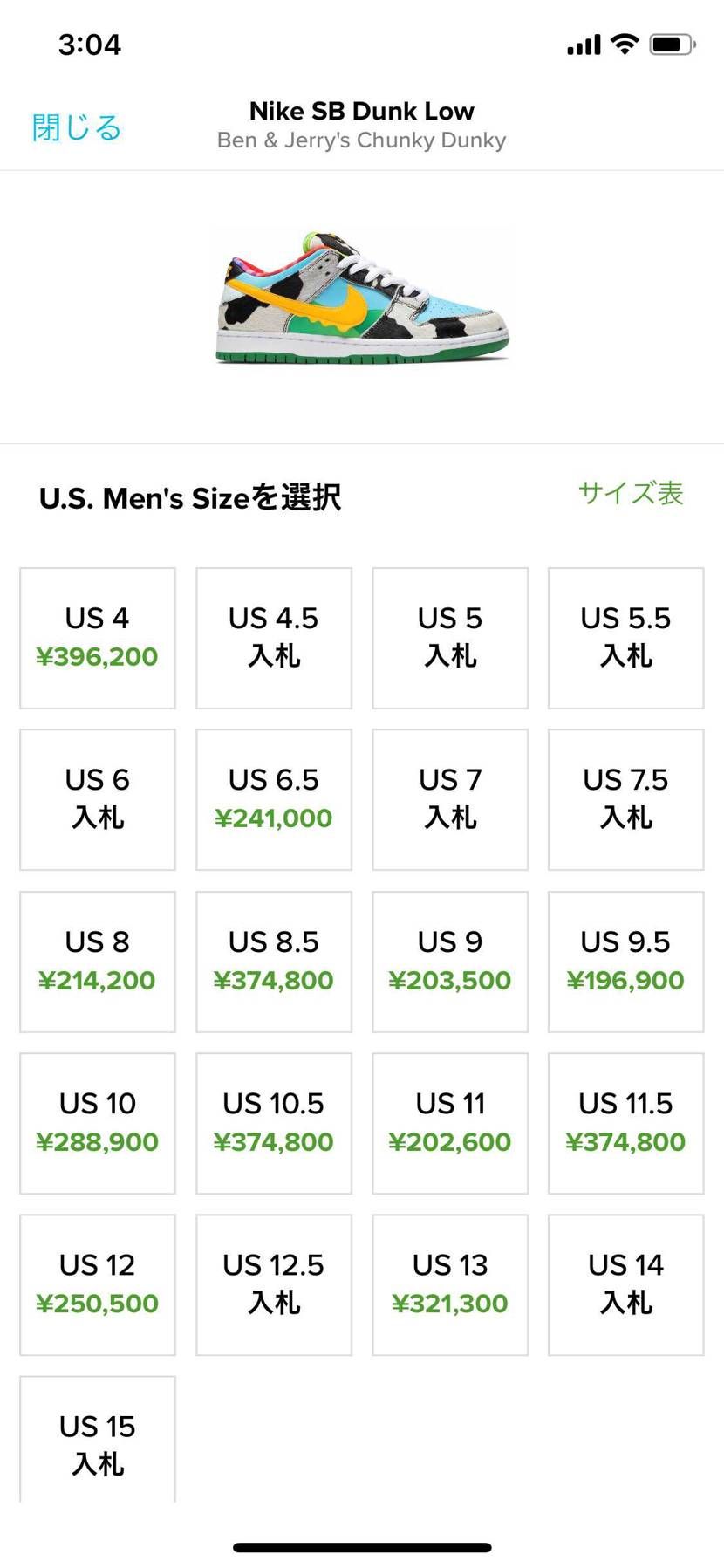The width and height of the screenshot is (724, 1568).
Task: Choose size US 6
Action: coord(98,799)
